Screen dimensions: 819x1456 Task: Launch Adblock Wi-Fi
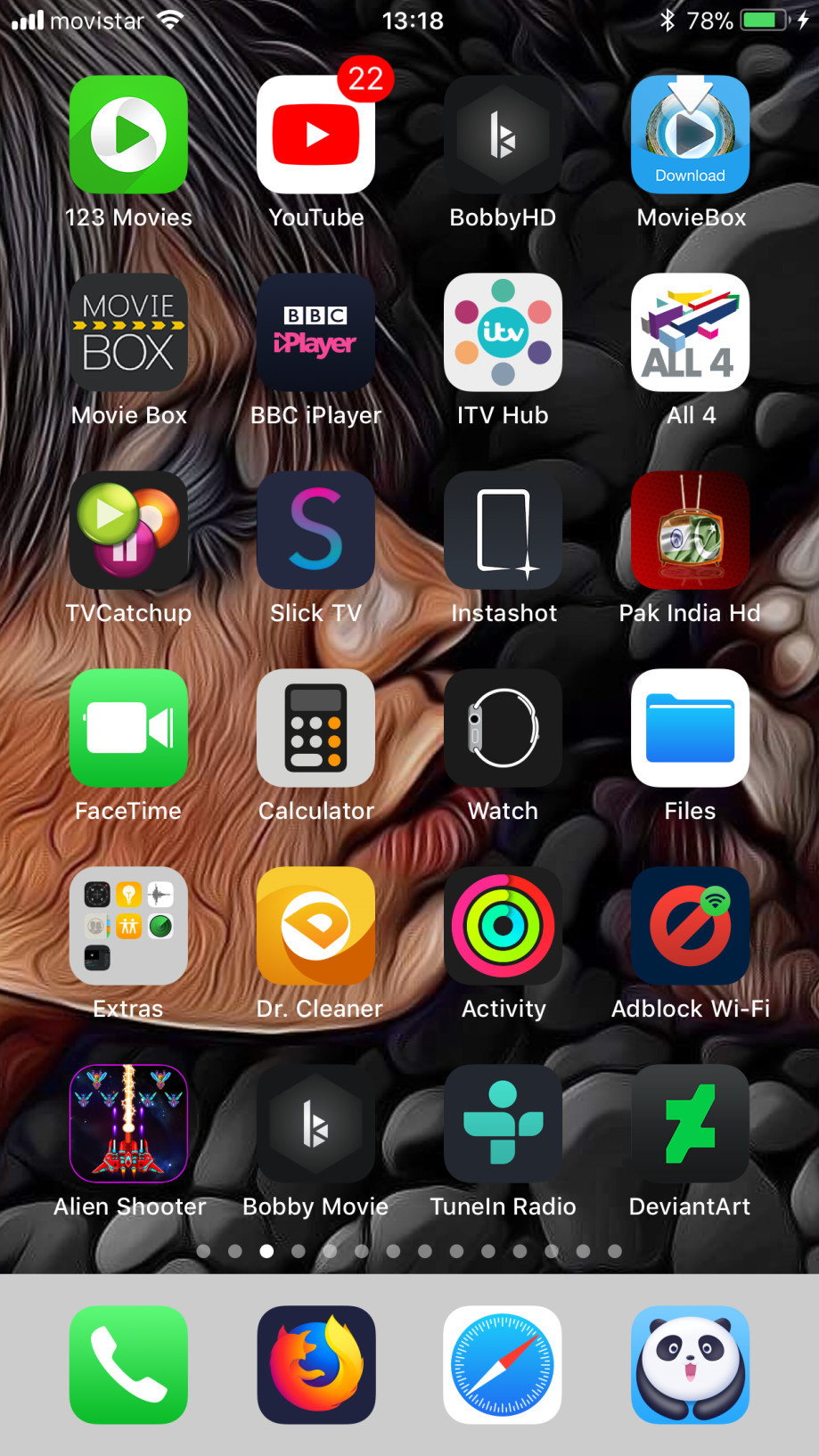(x=690, y=926)
